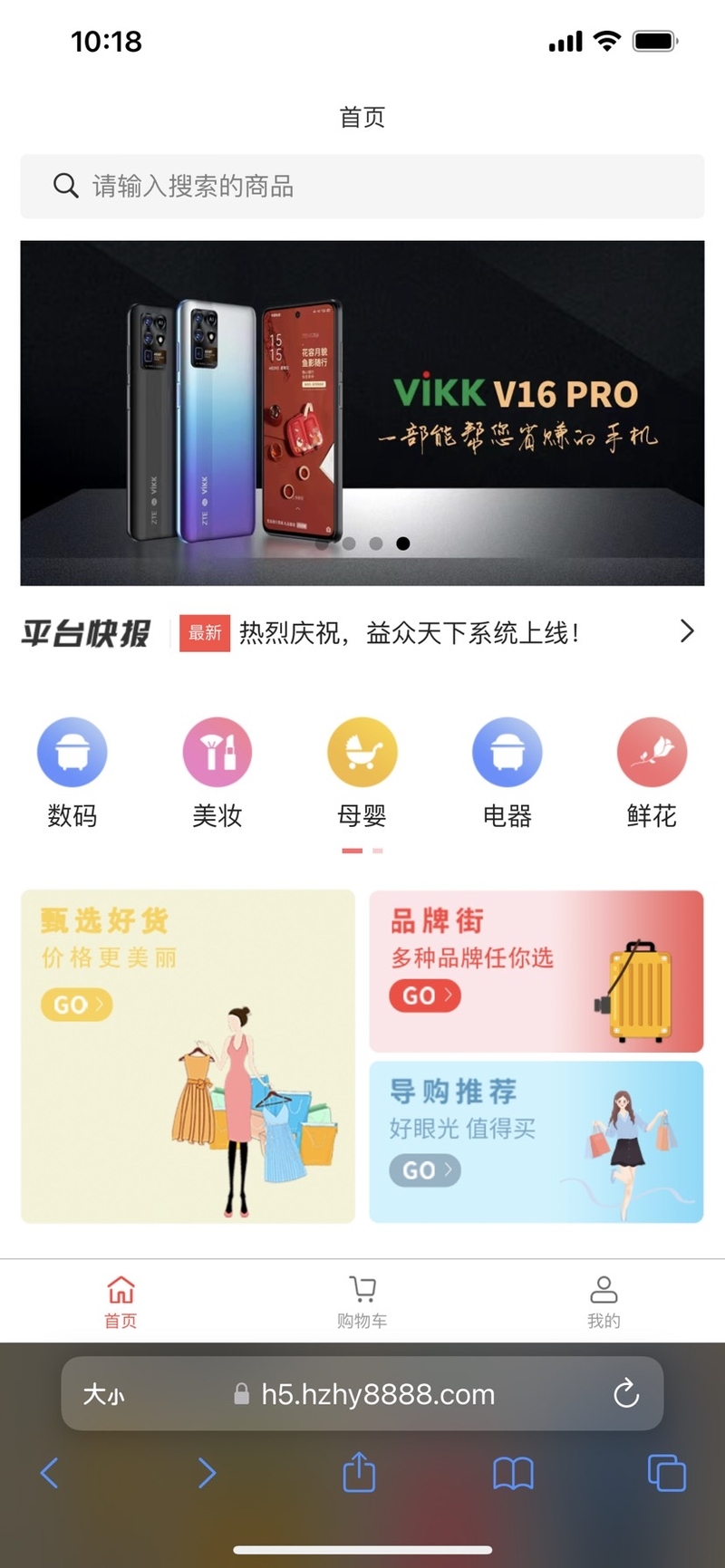Open the 美妆 category
The height and width of the screenshot is (1568, 725).
tap(217, 773)
